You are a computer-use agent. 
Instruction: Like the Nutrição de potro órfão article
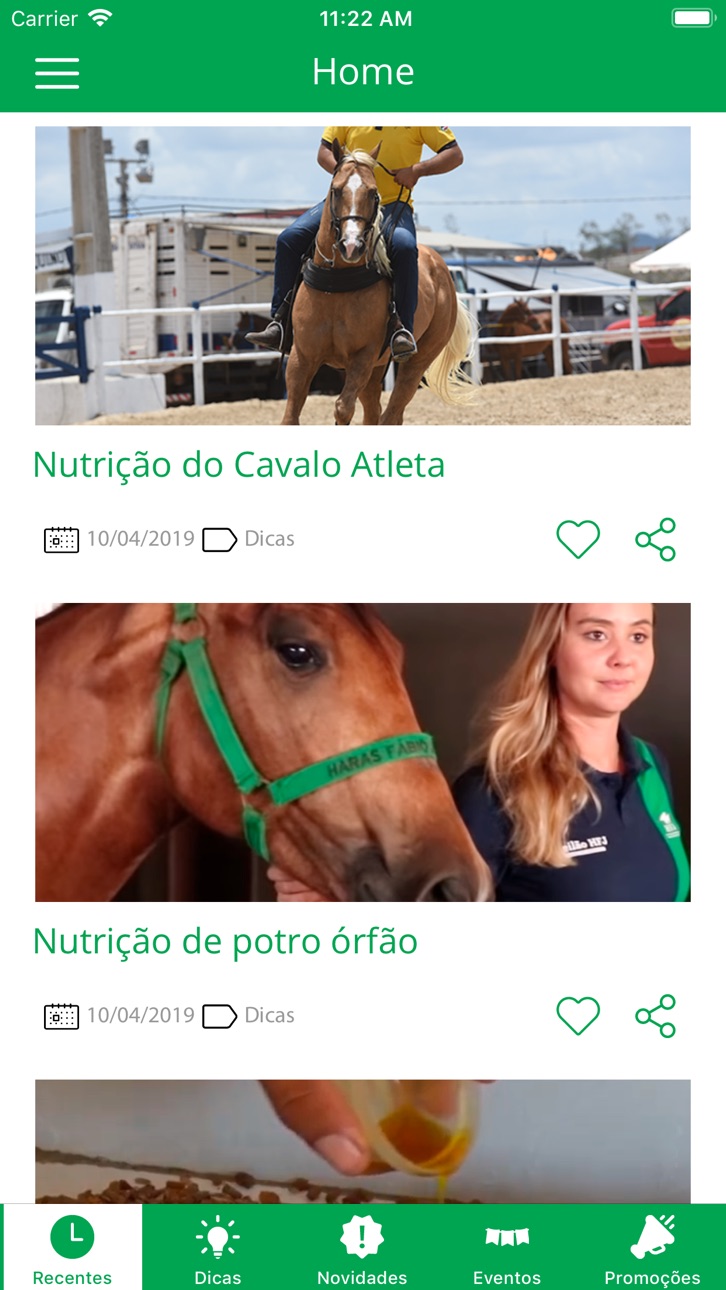[x=578, y=1016]
